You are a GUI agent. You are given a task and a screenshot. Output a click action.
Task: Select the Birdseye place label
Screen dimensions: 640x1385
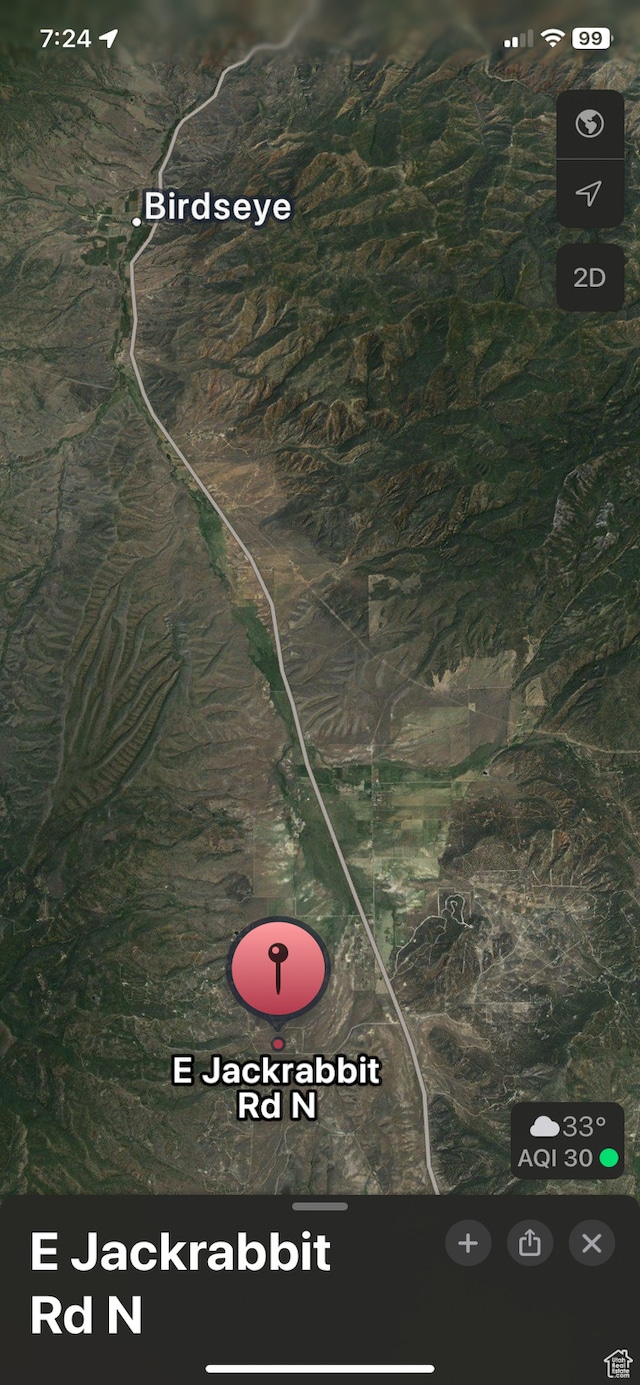(217, 208)
